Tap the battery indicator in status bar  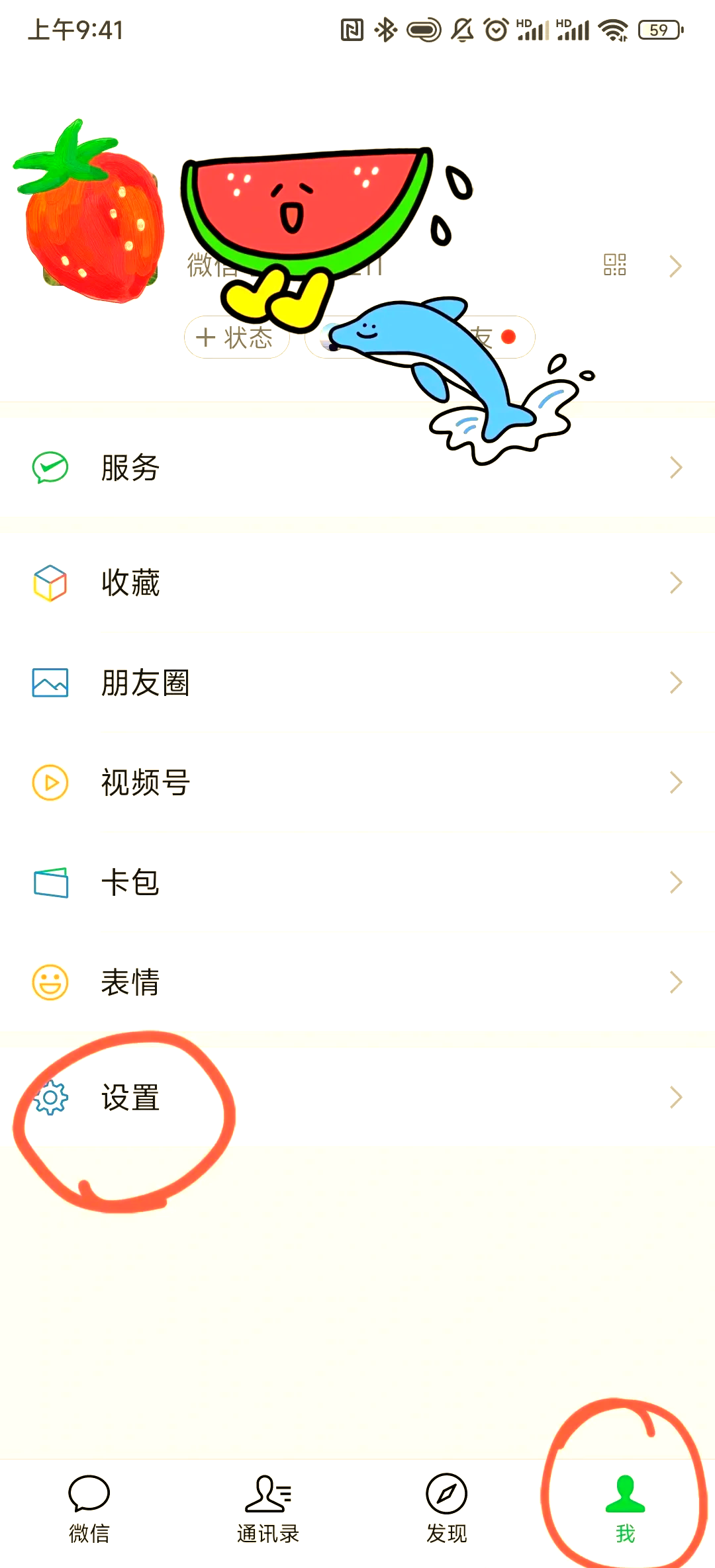pos(659,30)
